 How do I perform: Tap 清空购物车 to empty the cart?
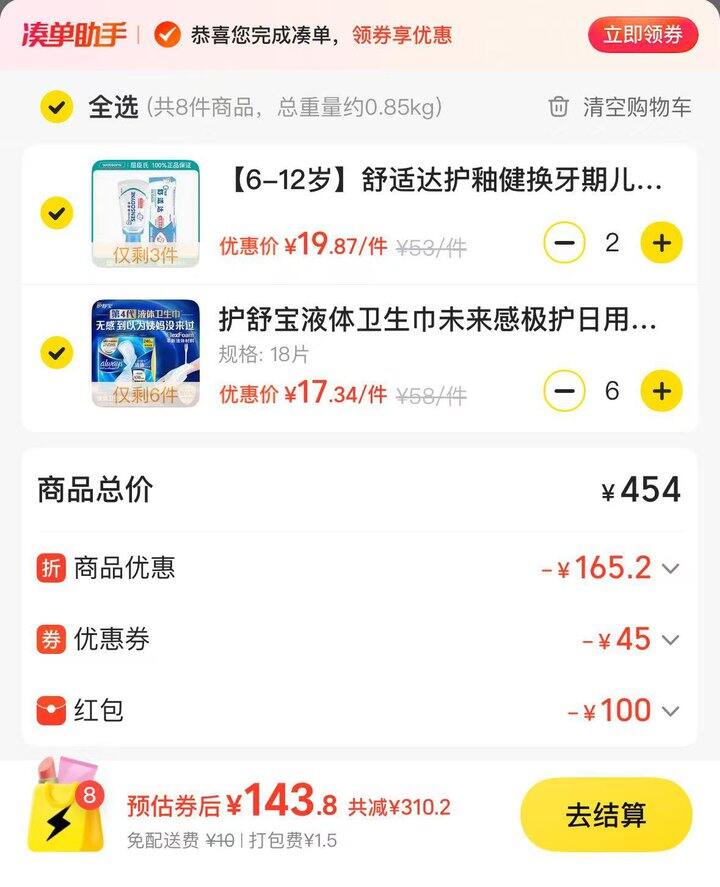tap(620, 107)
